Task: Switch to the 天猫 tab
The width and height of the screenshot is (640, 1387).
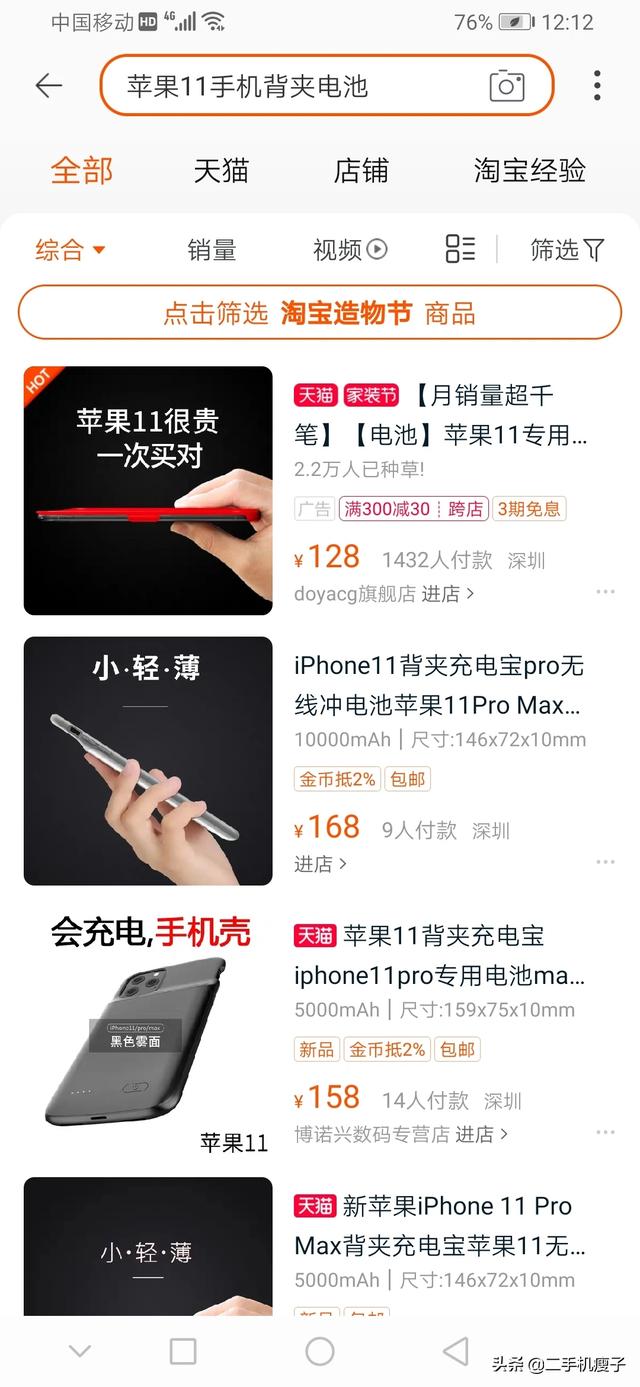Action: pyautogui.click(x=221, y=170)
